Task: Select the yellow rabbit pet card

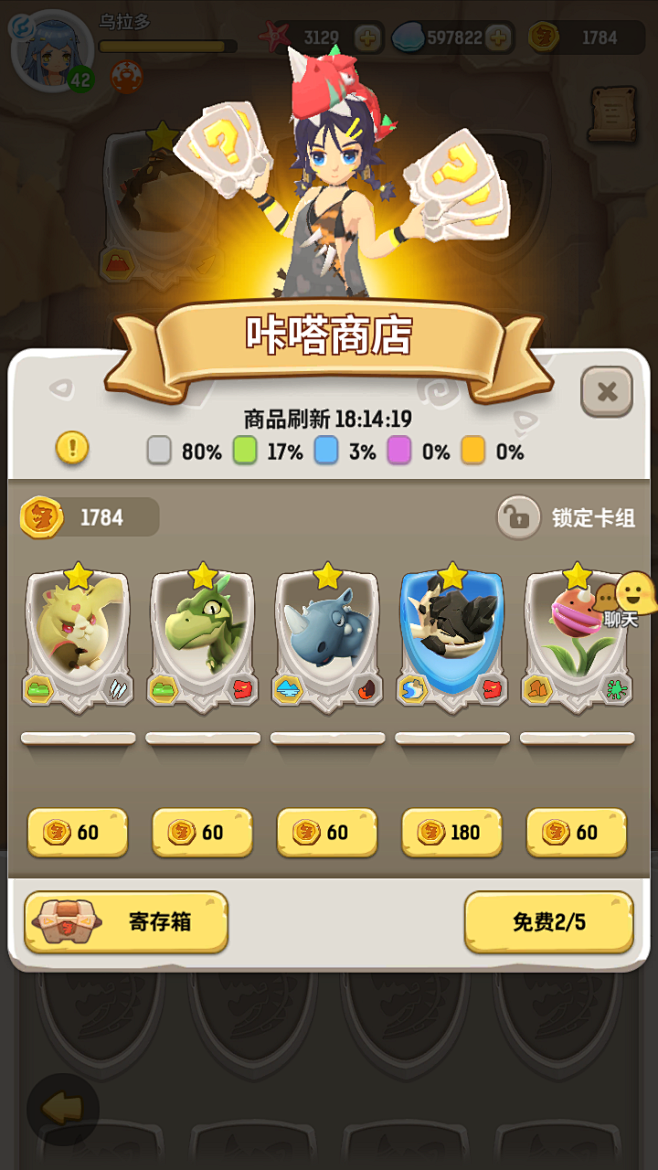Action: click(x=78, y=638)
